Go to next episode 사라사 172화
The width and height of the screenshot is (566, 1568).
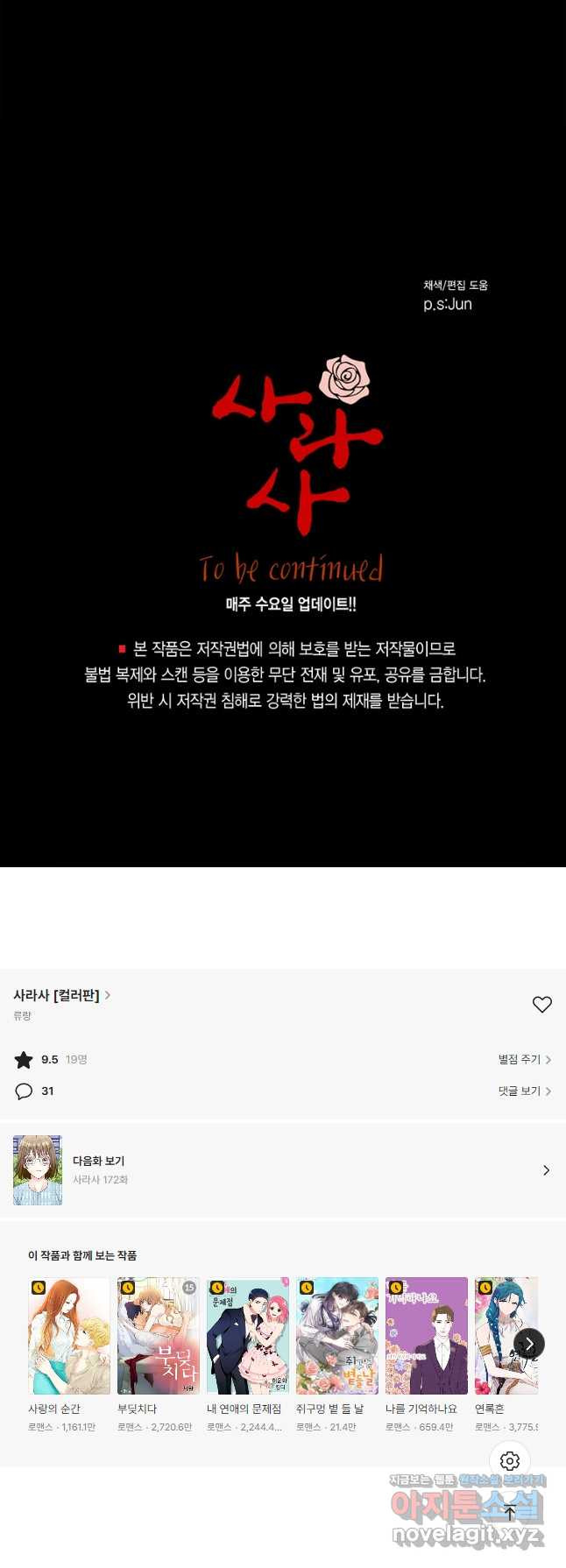282,1169
